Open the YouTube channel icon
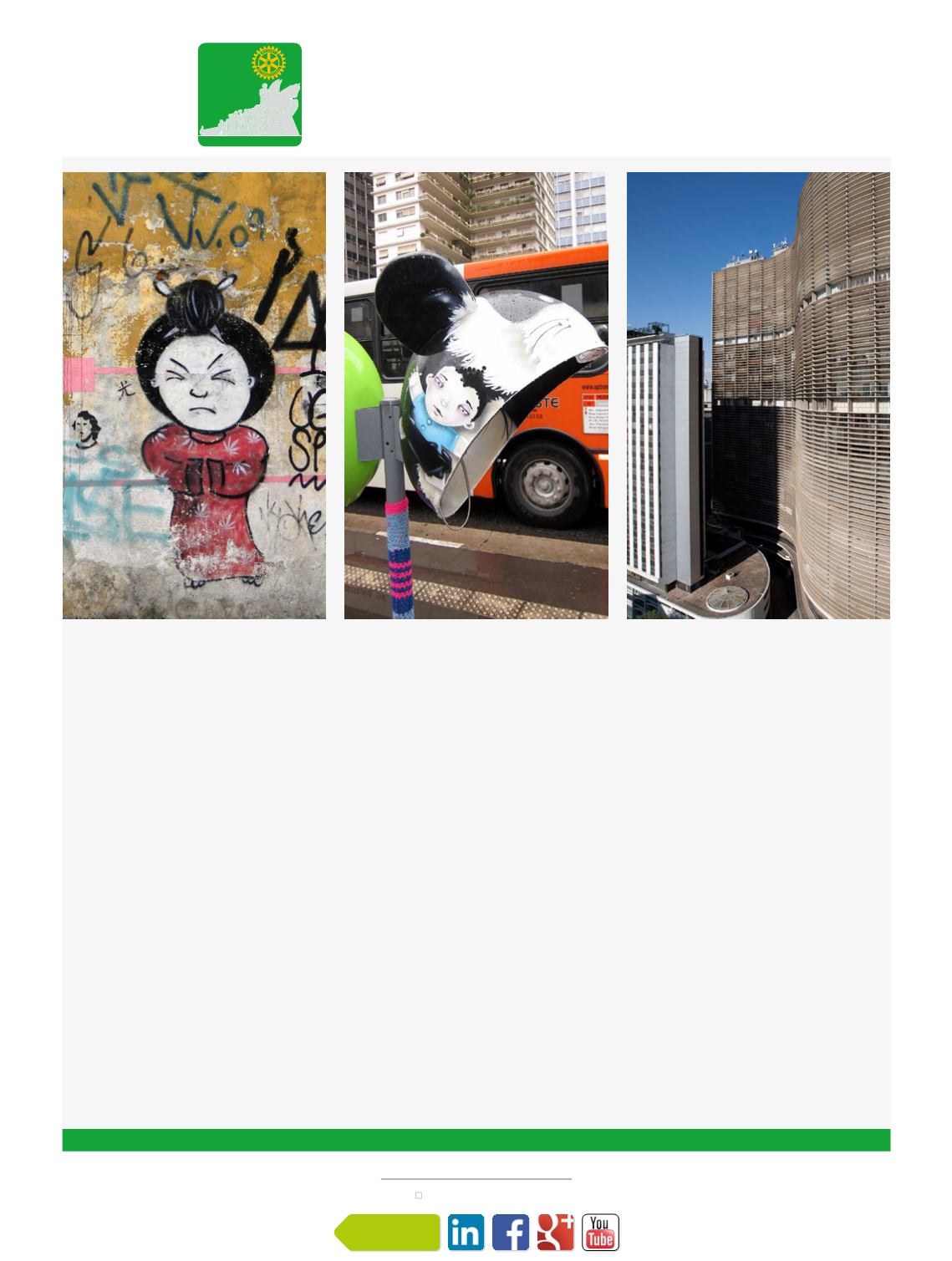Viewport: 952px width, 1261px height. tap(600, 1233)
